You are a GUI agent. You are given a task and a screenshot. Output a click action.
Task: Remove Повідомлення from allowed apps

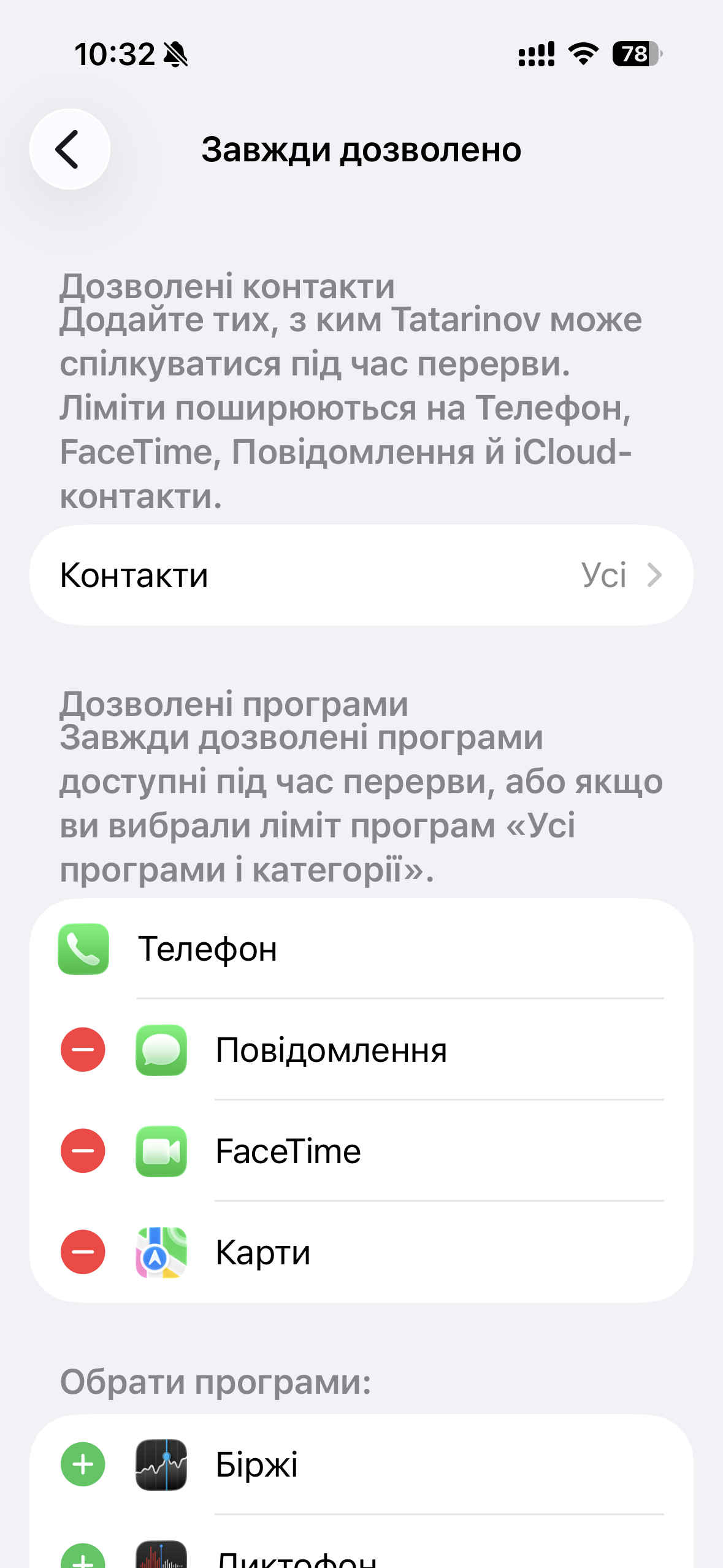pos(83,1050)
